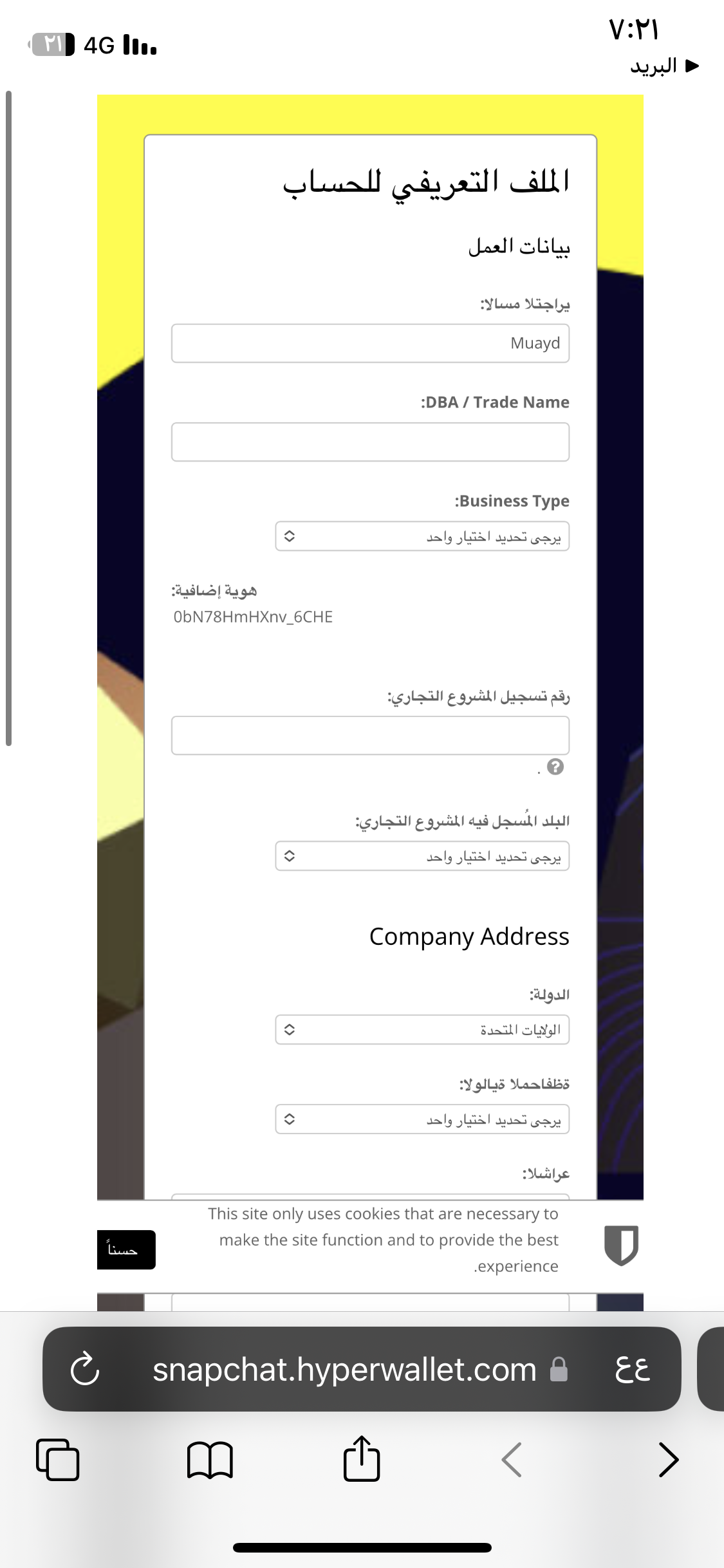Open the registration number help icon

[x=555, y=767]
